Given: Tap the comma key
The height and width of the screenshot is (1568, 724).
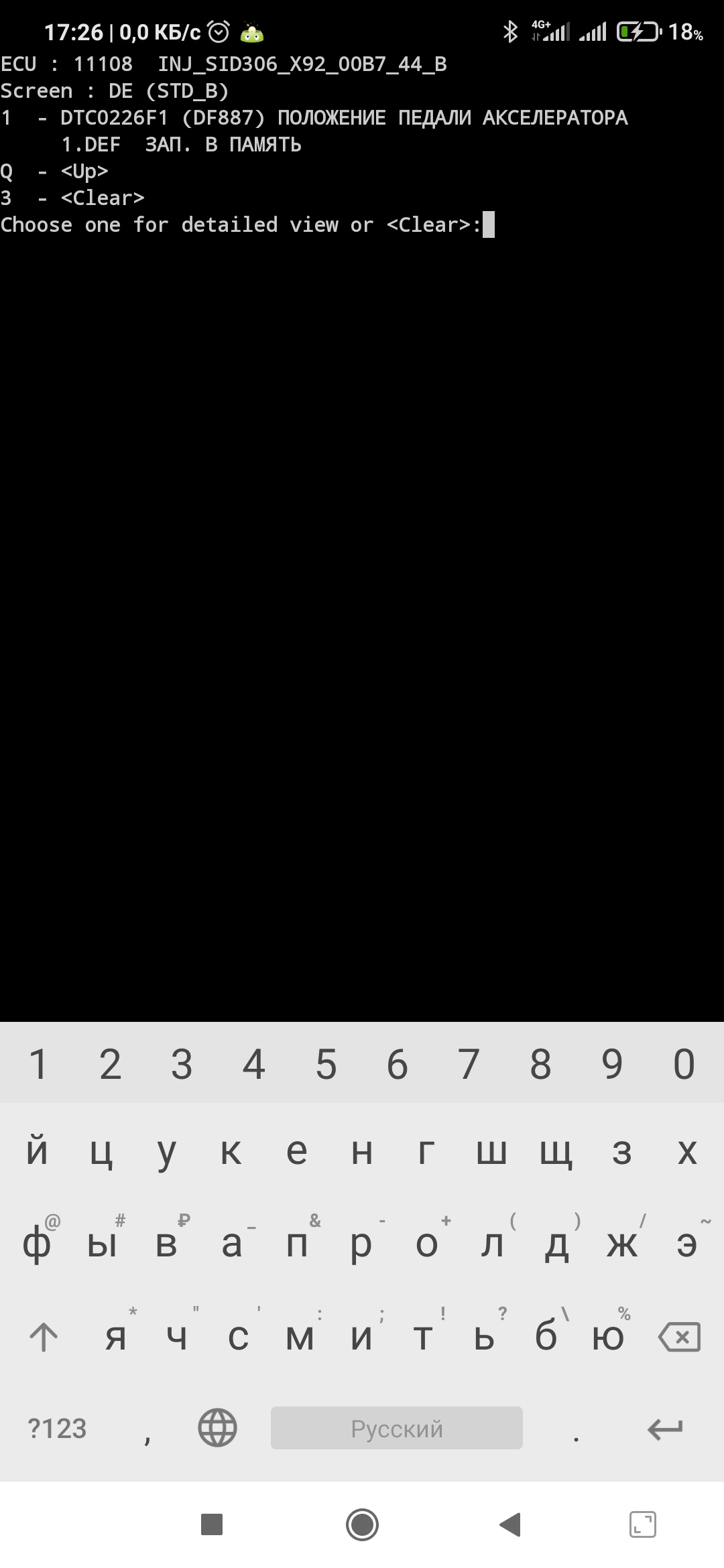Looking at the screenshot, I should click(147, 1429).
